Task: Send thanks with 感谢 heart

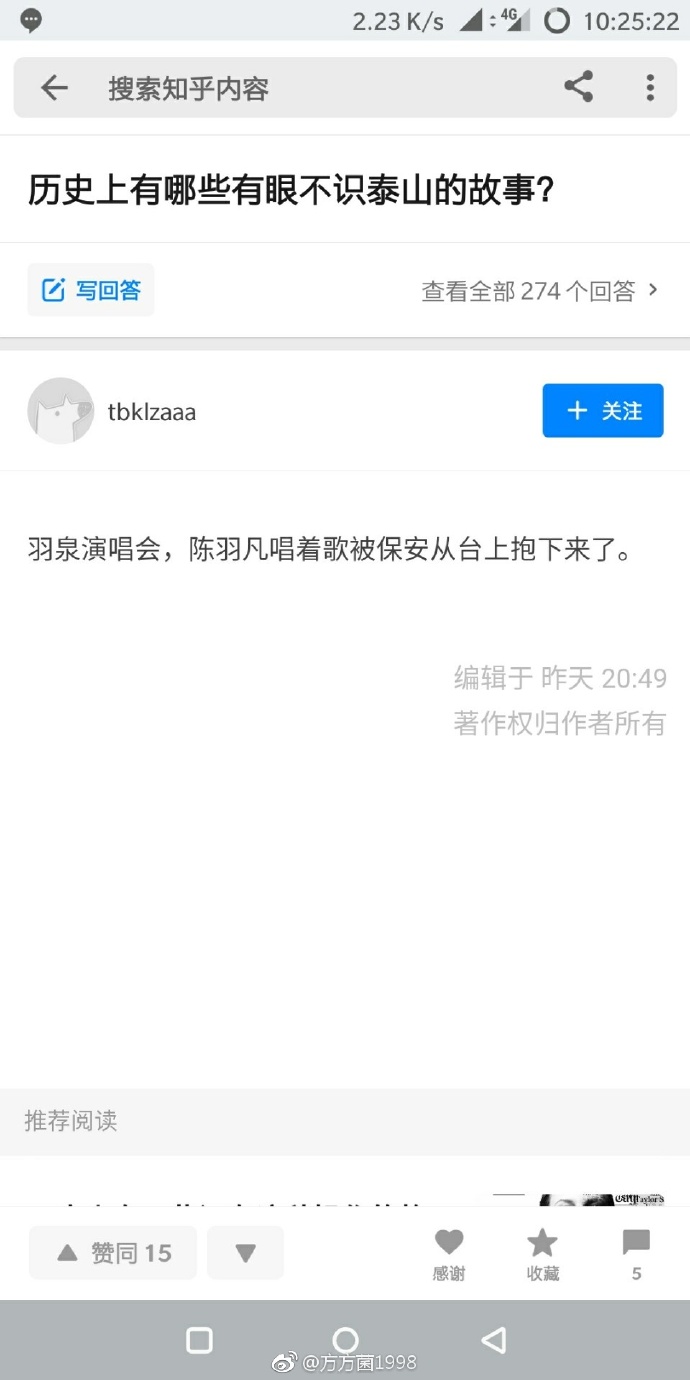Action: click(448, 1254)
